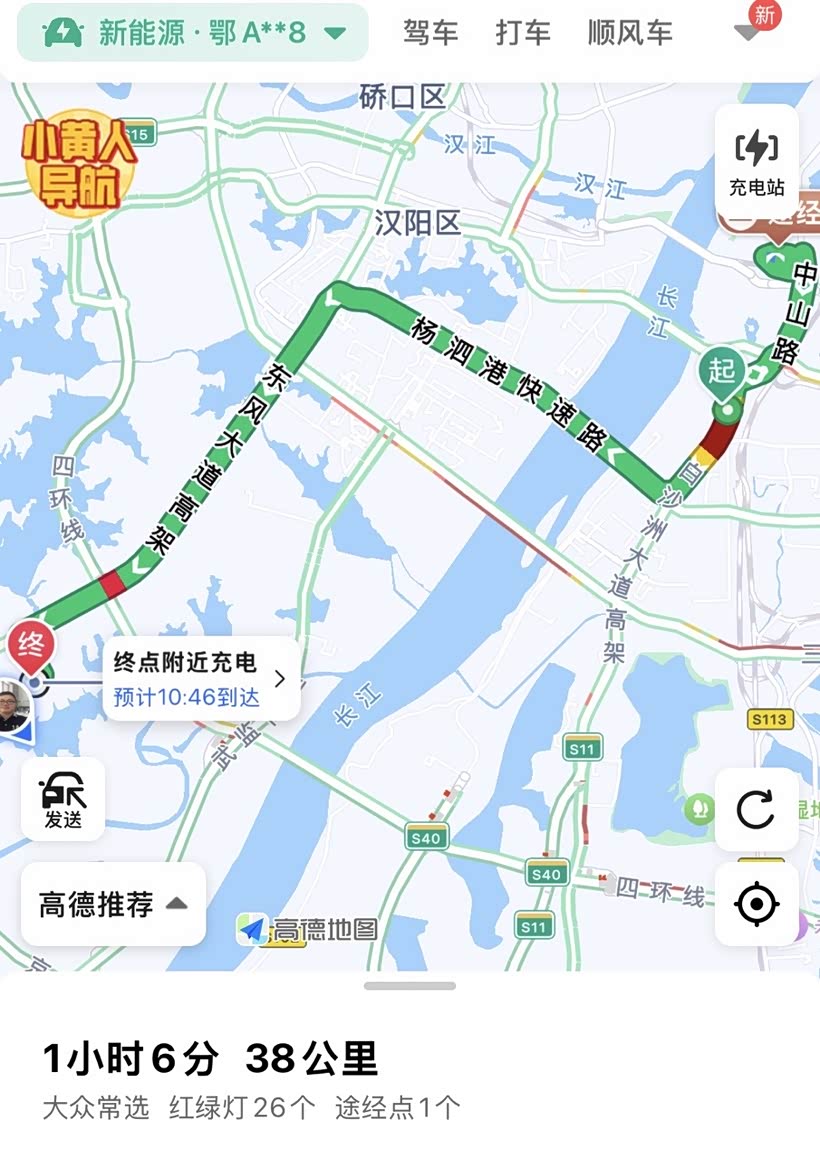Image resolution: width=820 pixels, height=1159 pixels.
Task: Recenter map on my location
Action: [x=756, y=905]
